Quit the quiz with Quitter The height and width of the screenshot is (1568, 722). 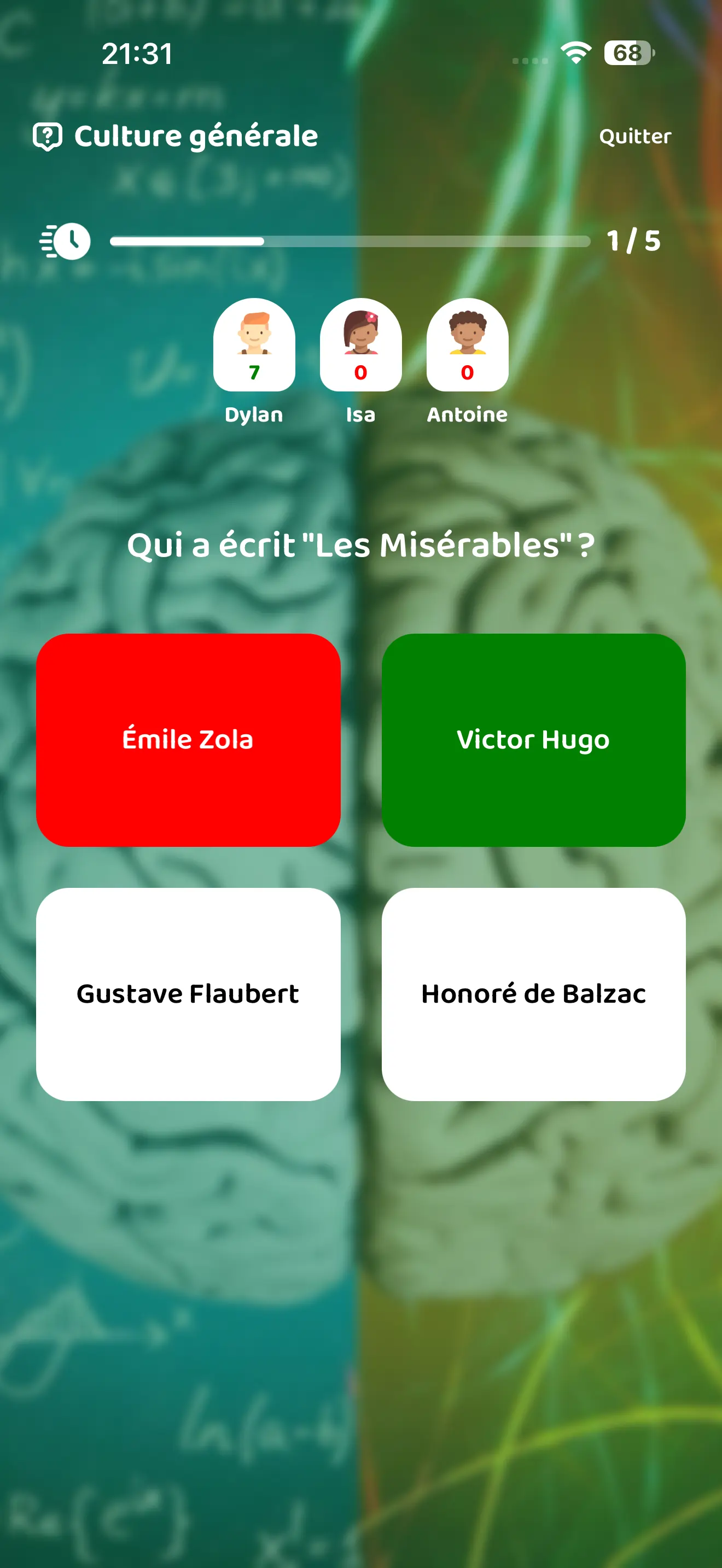click(634, 136)
